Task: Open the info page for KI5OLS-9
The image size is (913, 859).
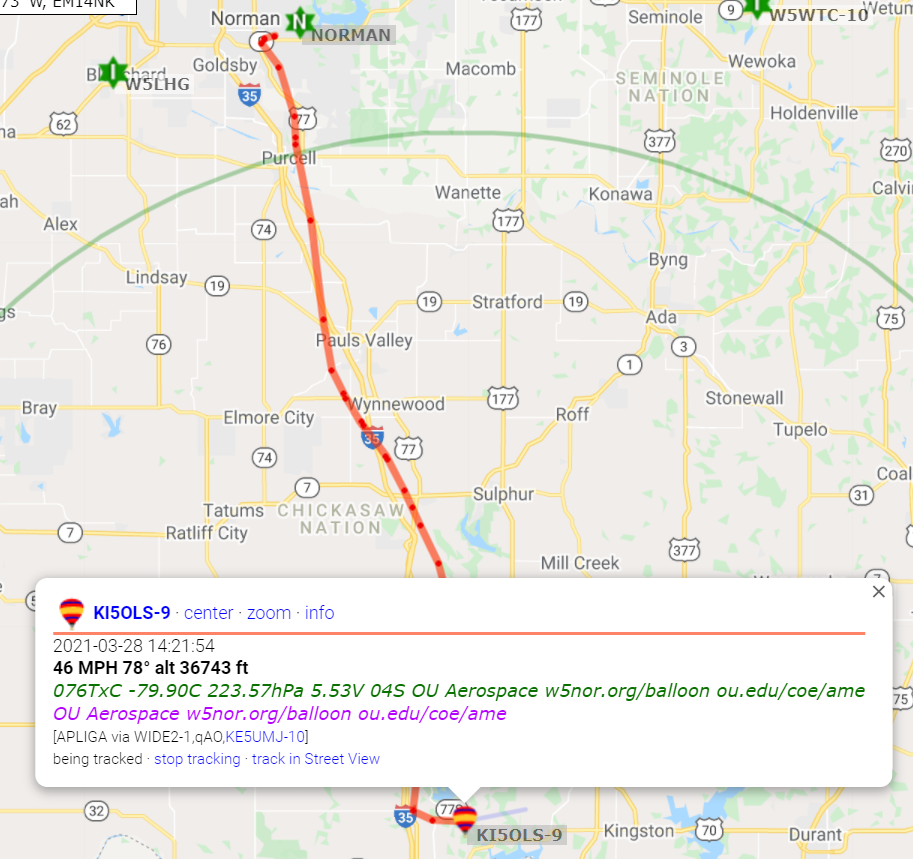Action: coord(320,612)
